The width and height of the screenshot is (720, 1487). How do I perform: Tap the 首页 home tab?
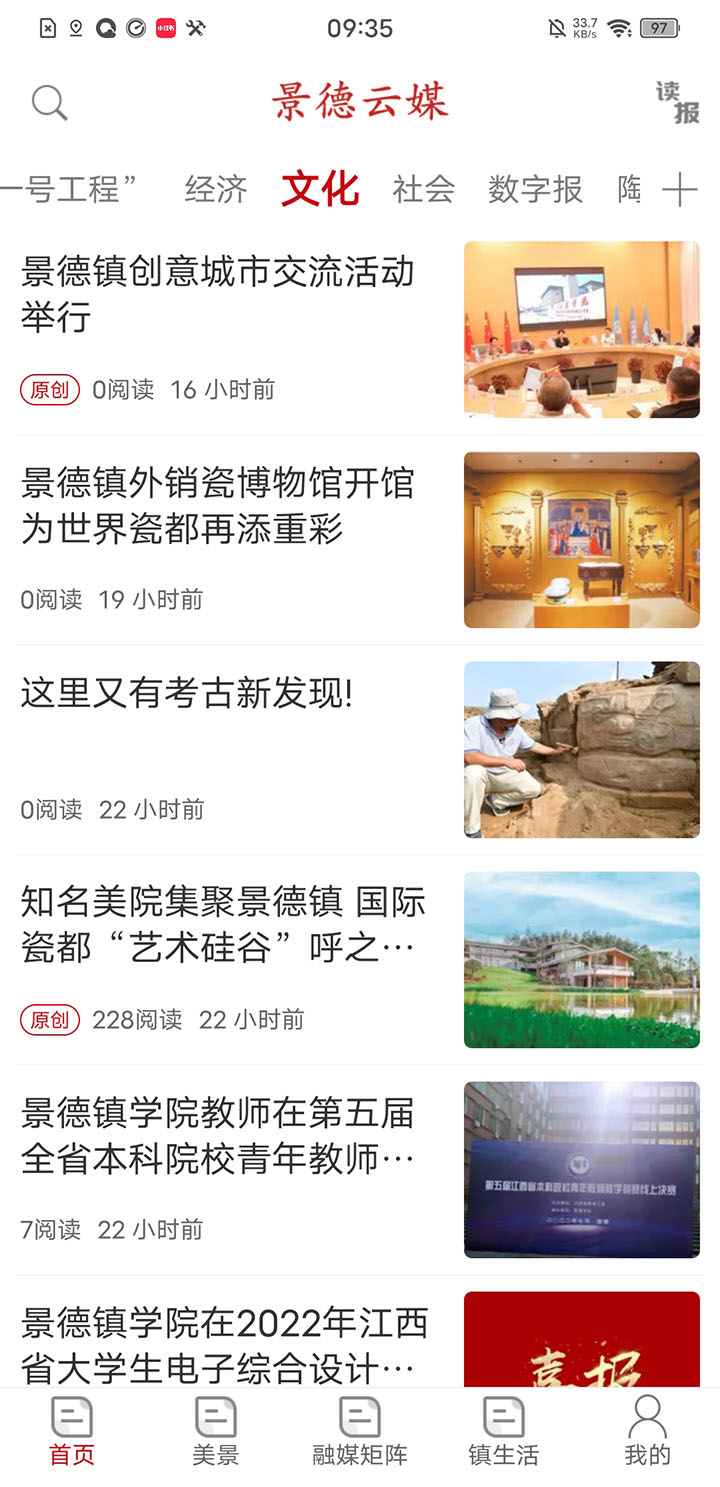point(72,1432)
